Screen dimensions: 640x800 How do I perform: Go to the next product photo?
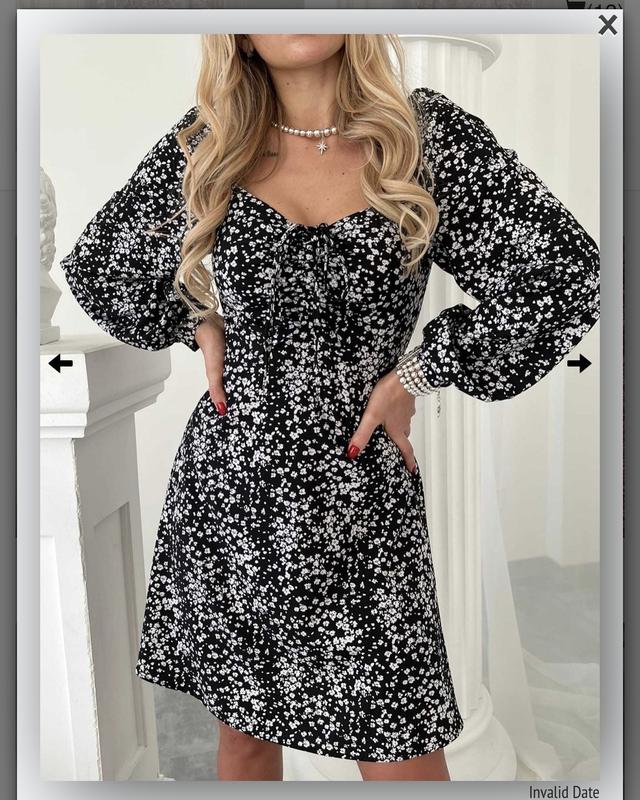point(579,363)
